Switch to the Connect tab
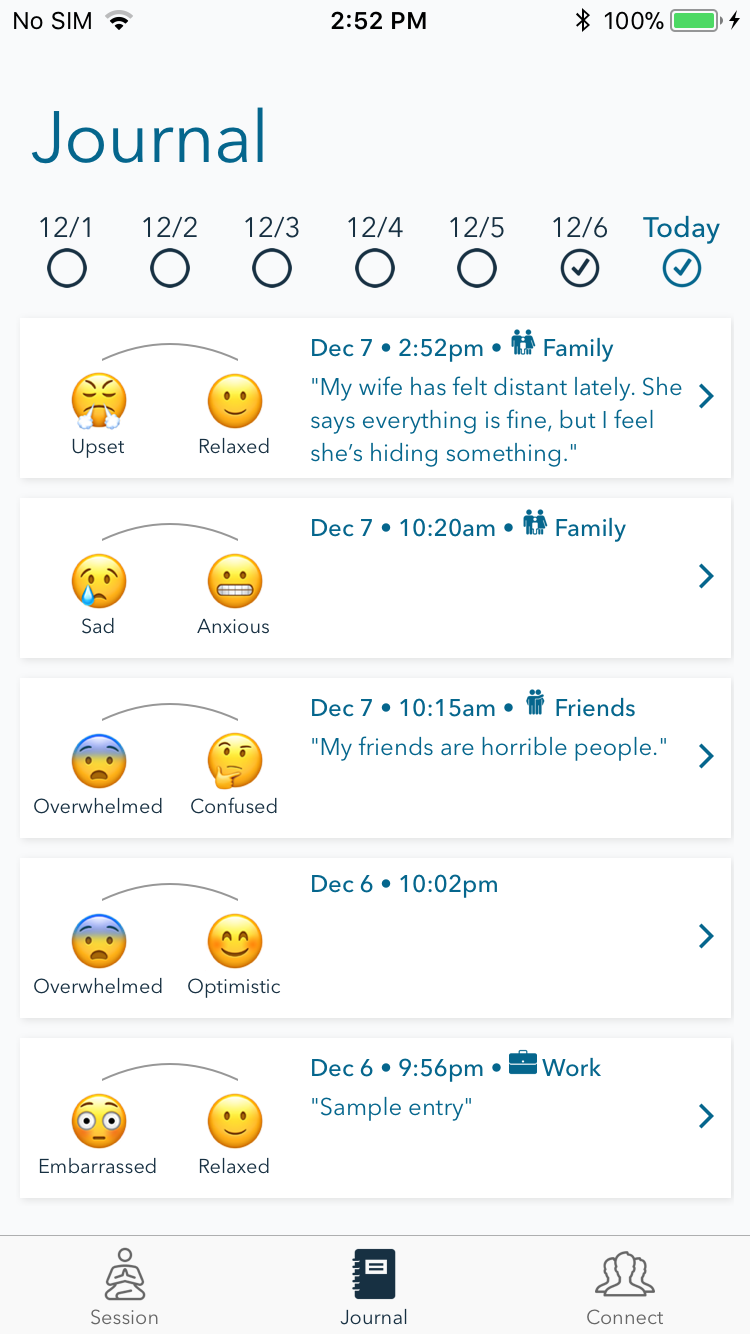 625,1286
